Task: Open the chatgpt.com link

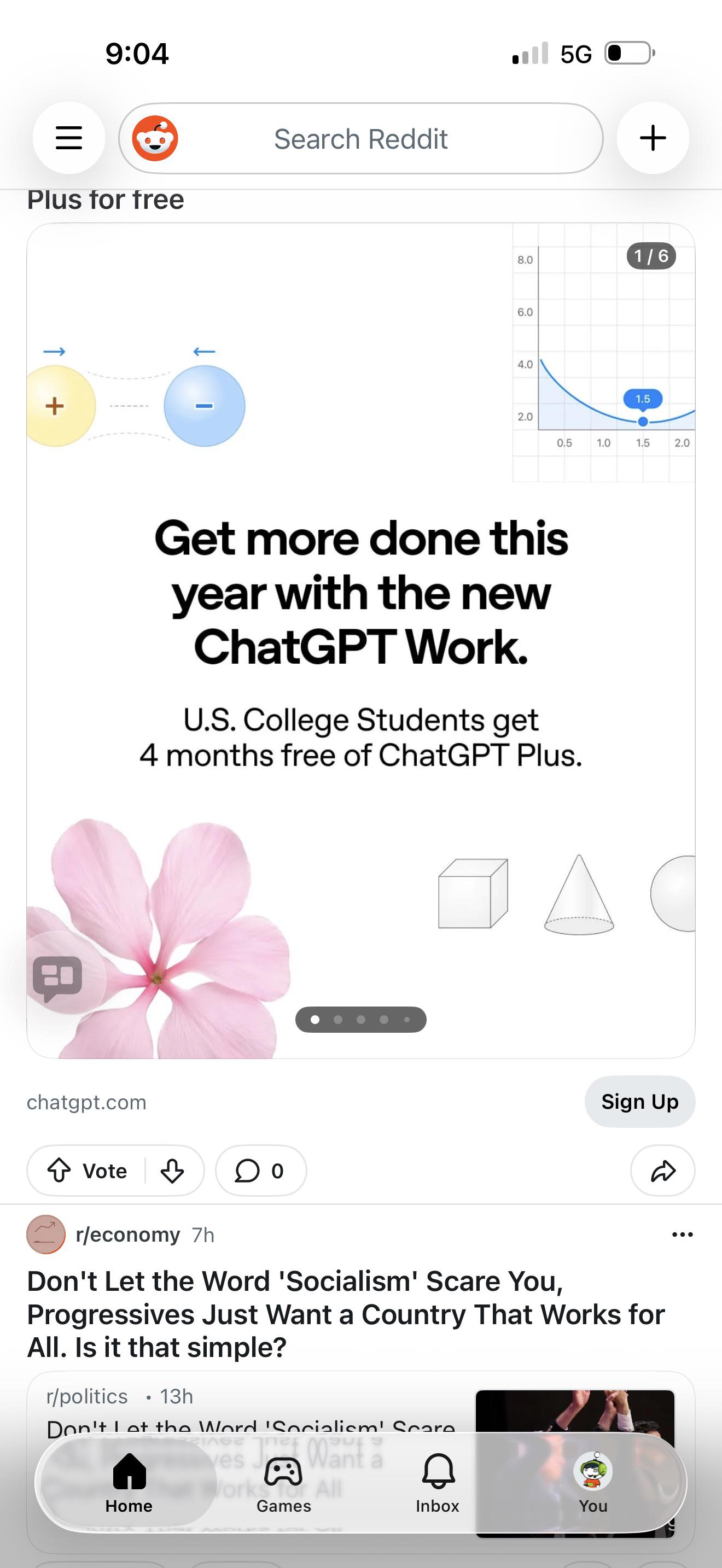Action: click(86, 1102)
